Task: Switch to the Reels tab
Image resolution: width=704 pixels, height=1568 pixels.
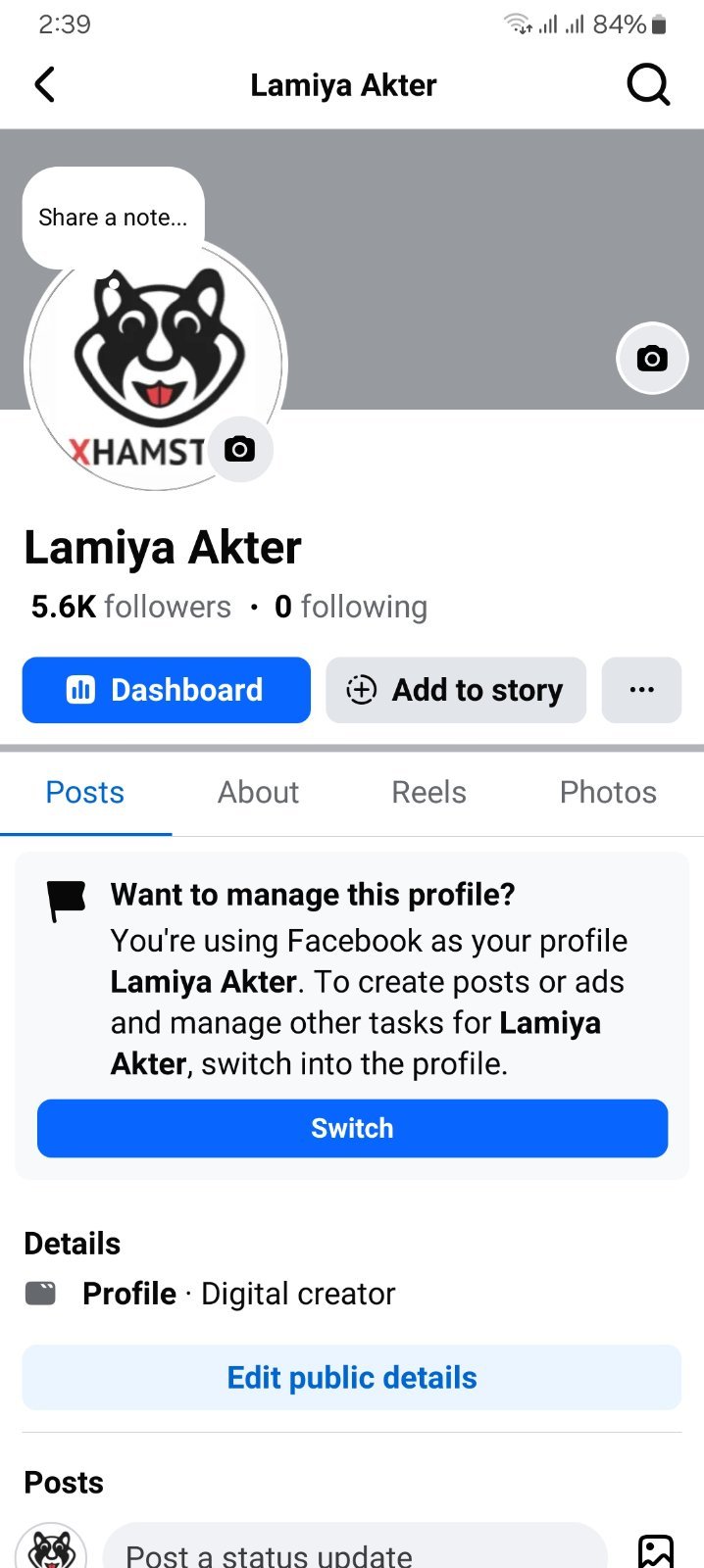Action: pos(428,792)
